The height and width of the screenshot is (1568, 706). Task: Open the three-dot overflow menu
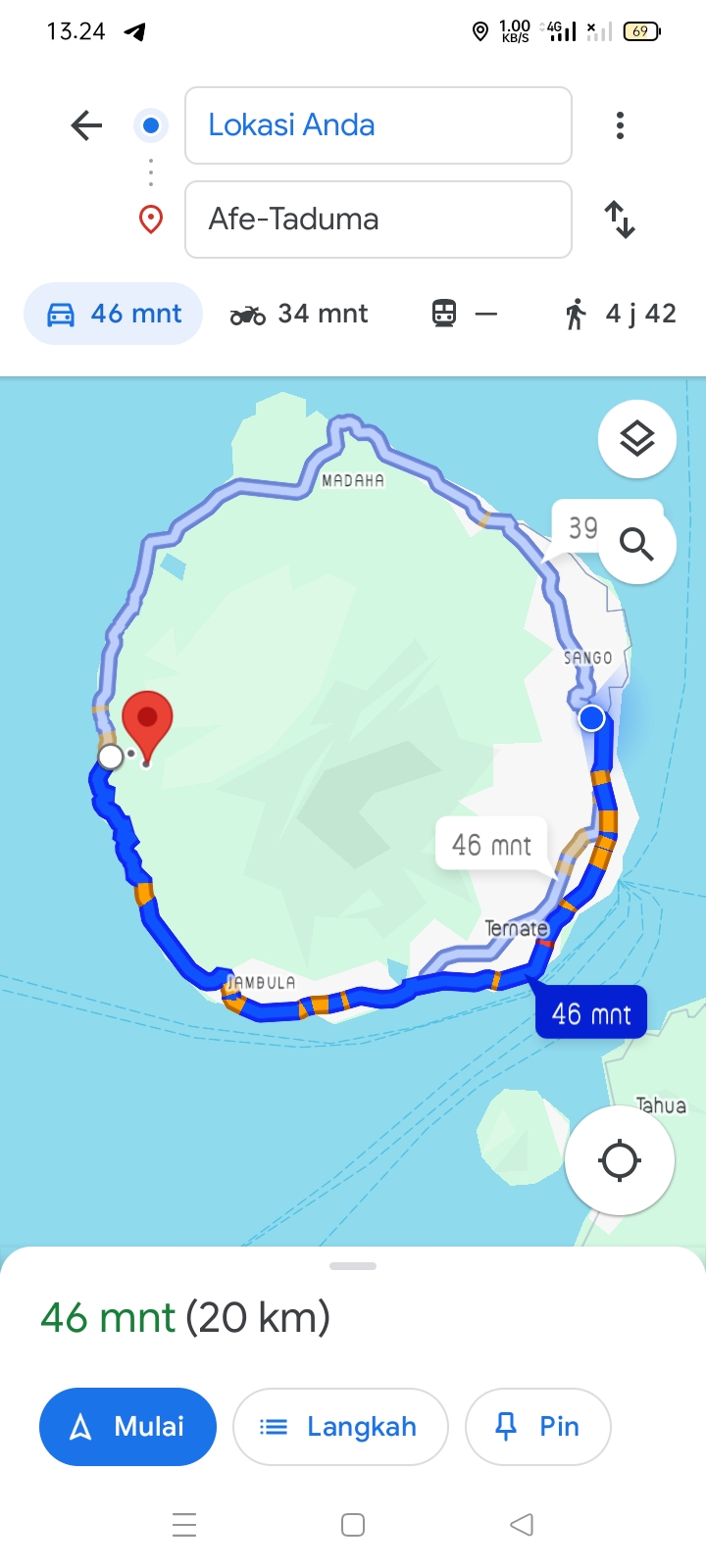[x=620, y=125]
